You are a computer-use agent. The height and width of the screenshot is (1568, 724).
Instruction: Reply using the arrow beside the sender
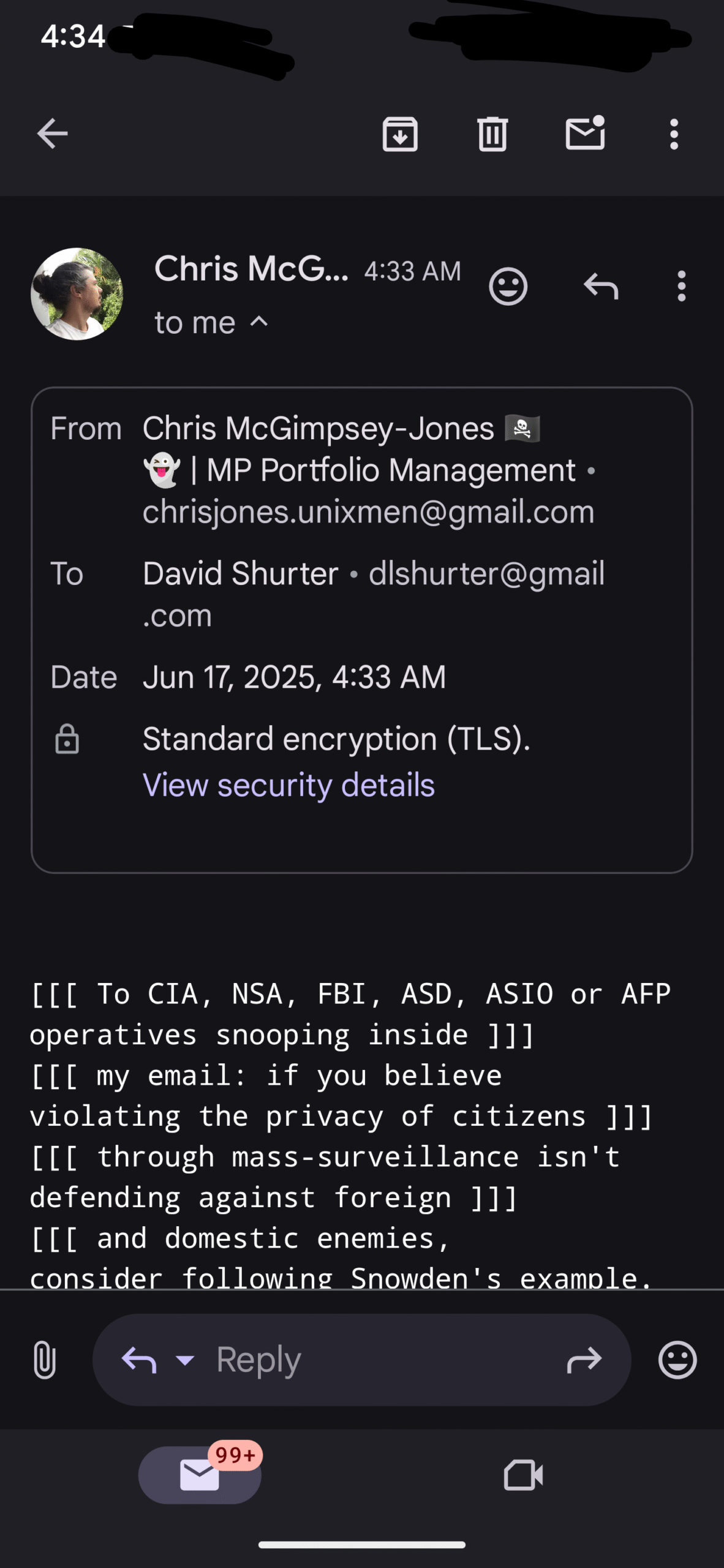[x=601, y=286]
